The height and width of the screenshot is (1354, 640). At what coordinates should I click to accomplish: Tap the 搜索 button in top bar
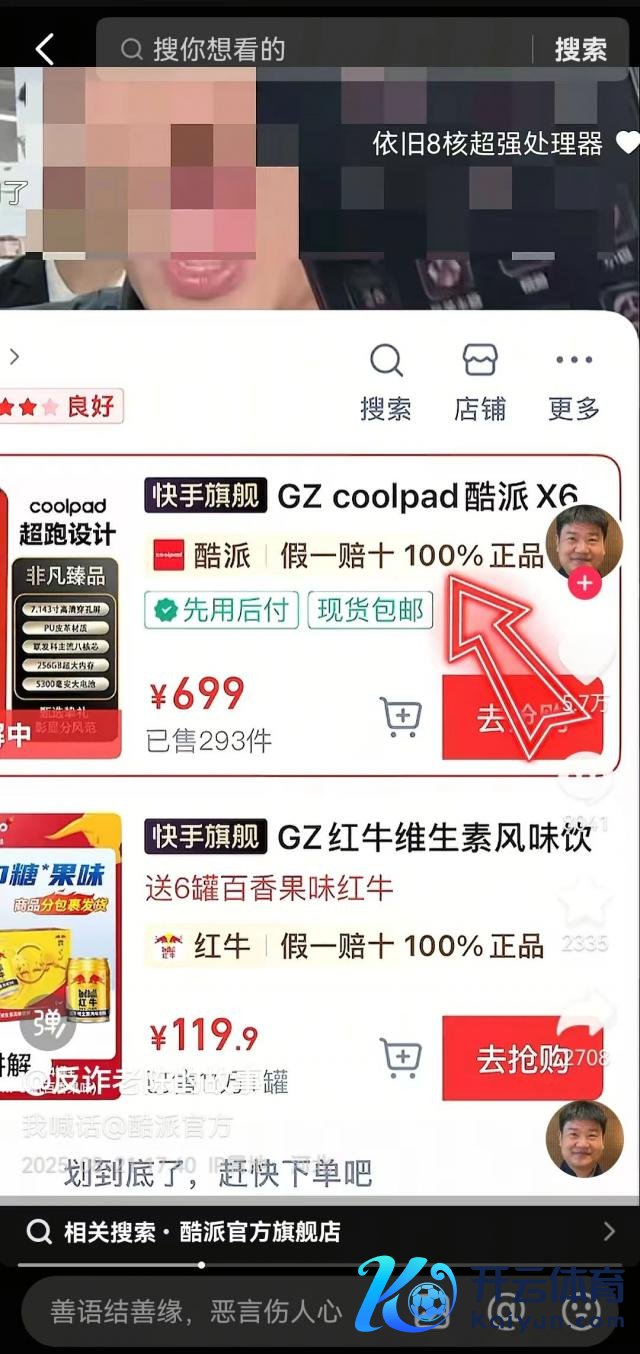[580, 49]
